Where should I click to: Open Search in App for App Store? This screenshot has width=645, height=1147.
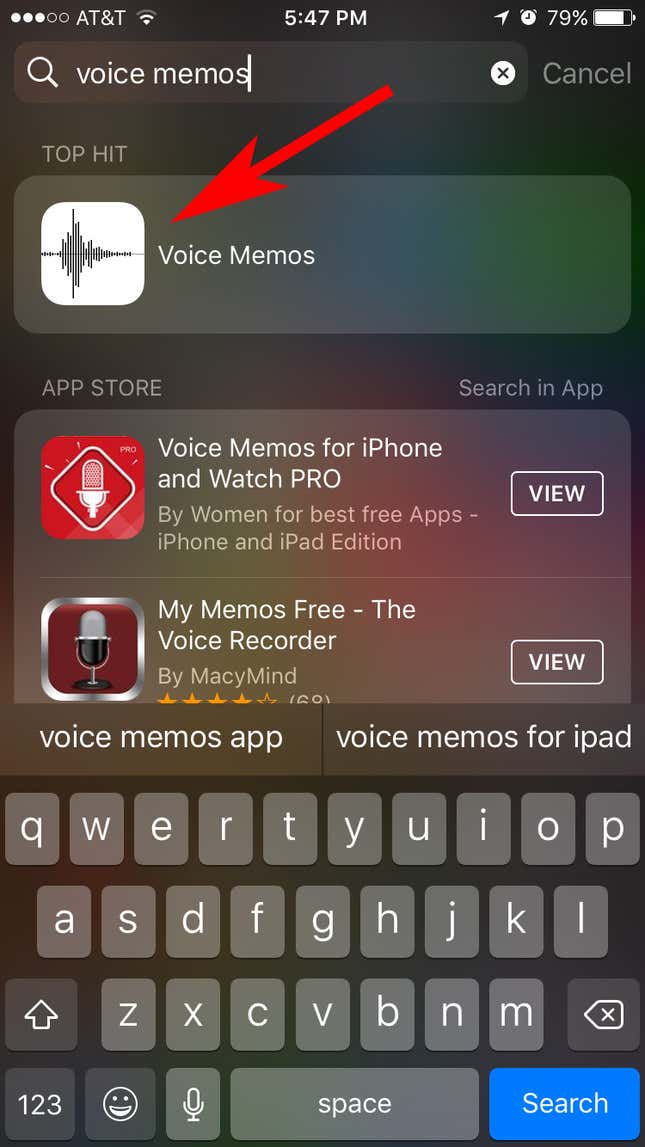click(530, 388)
